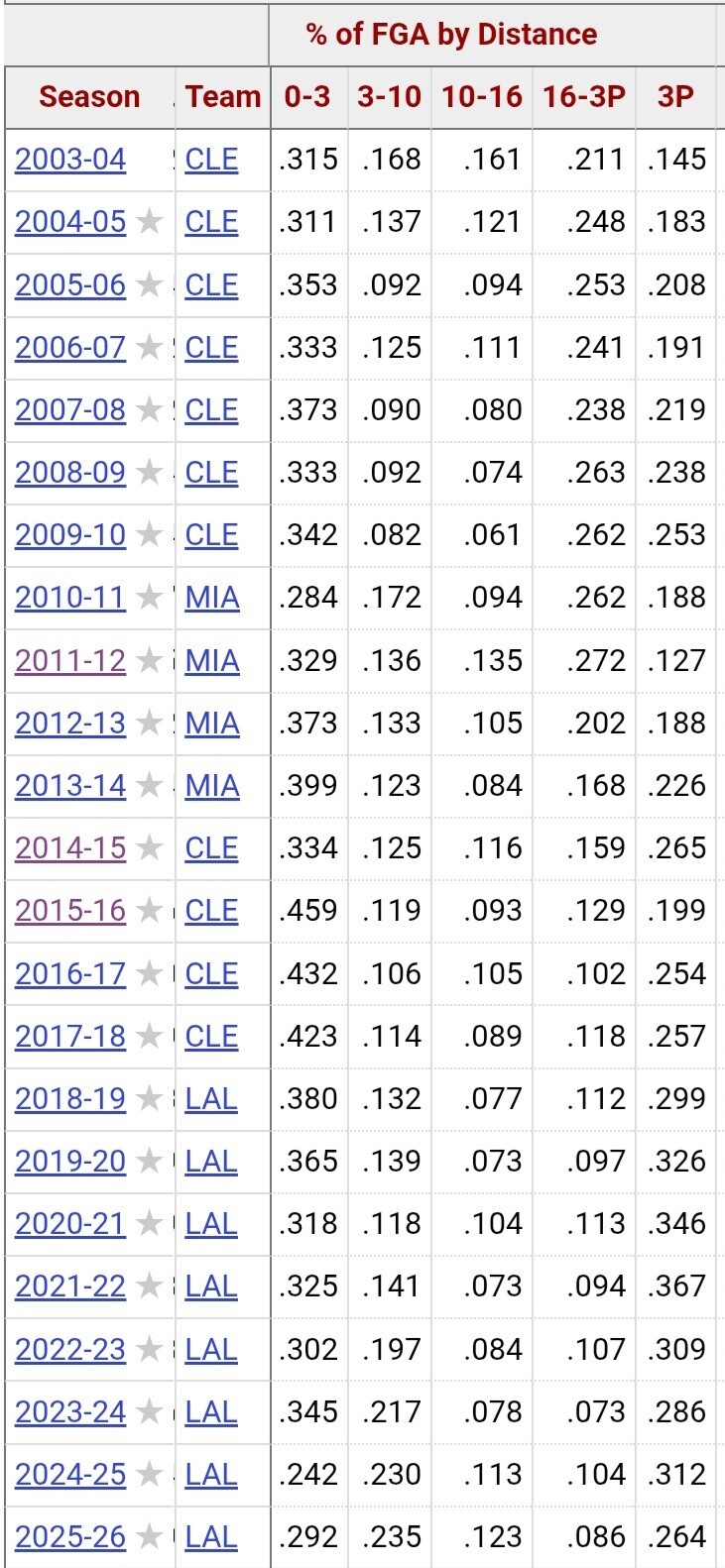Open the 2003-04 season link
Viewport: 725px width, 1568px height.
tap(70, 160)
